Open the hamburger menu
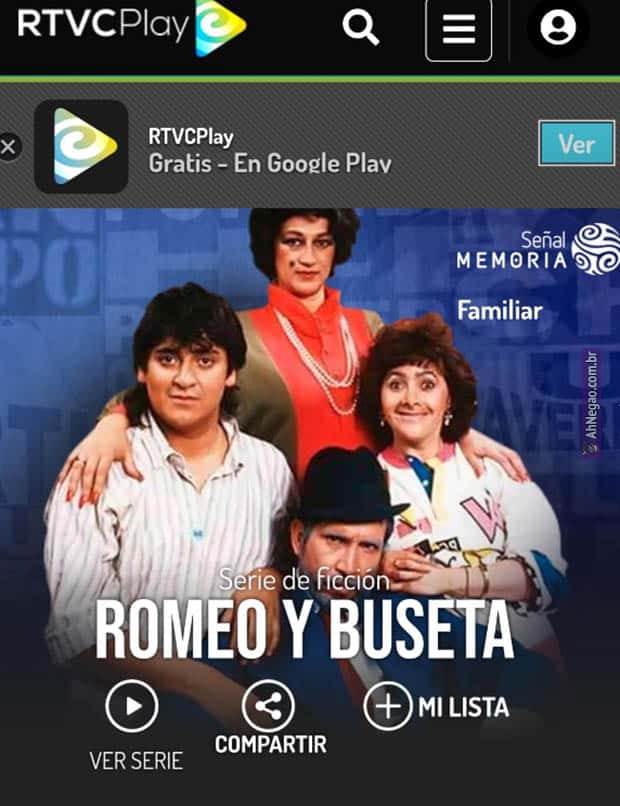 (458, 29)
